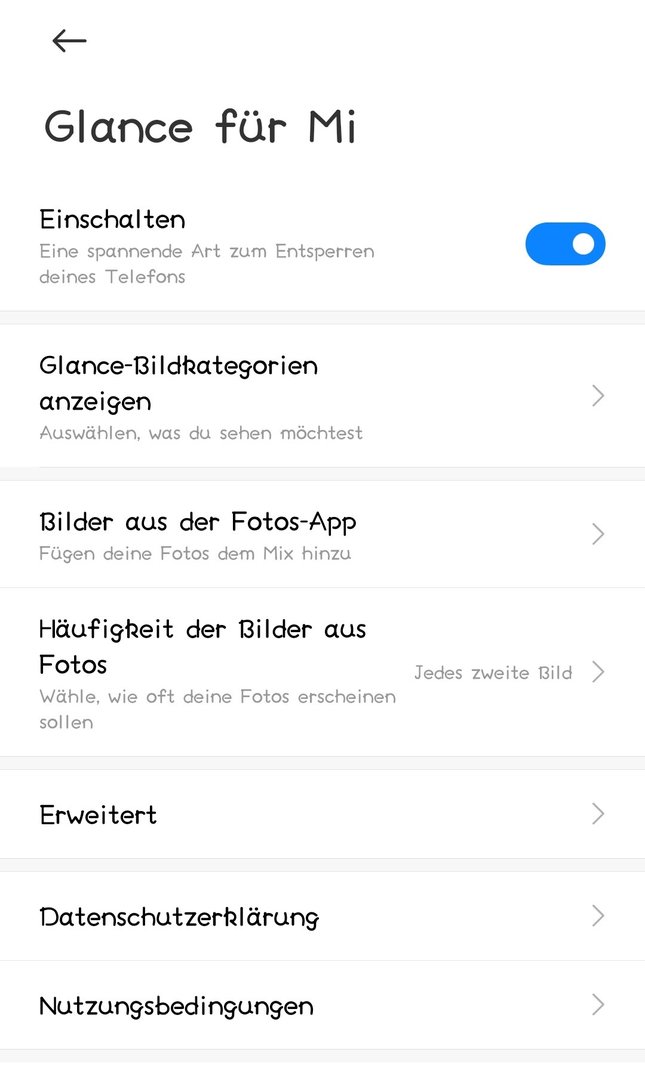Open Bilder aus der Fotos-App

pos(322,534)
